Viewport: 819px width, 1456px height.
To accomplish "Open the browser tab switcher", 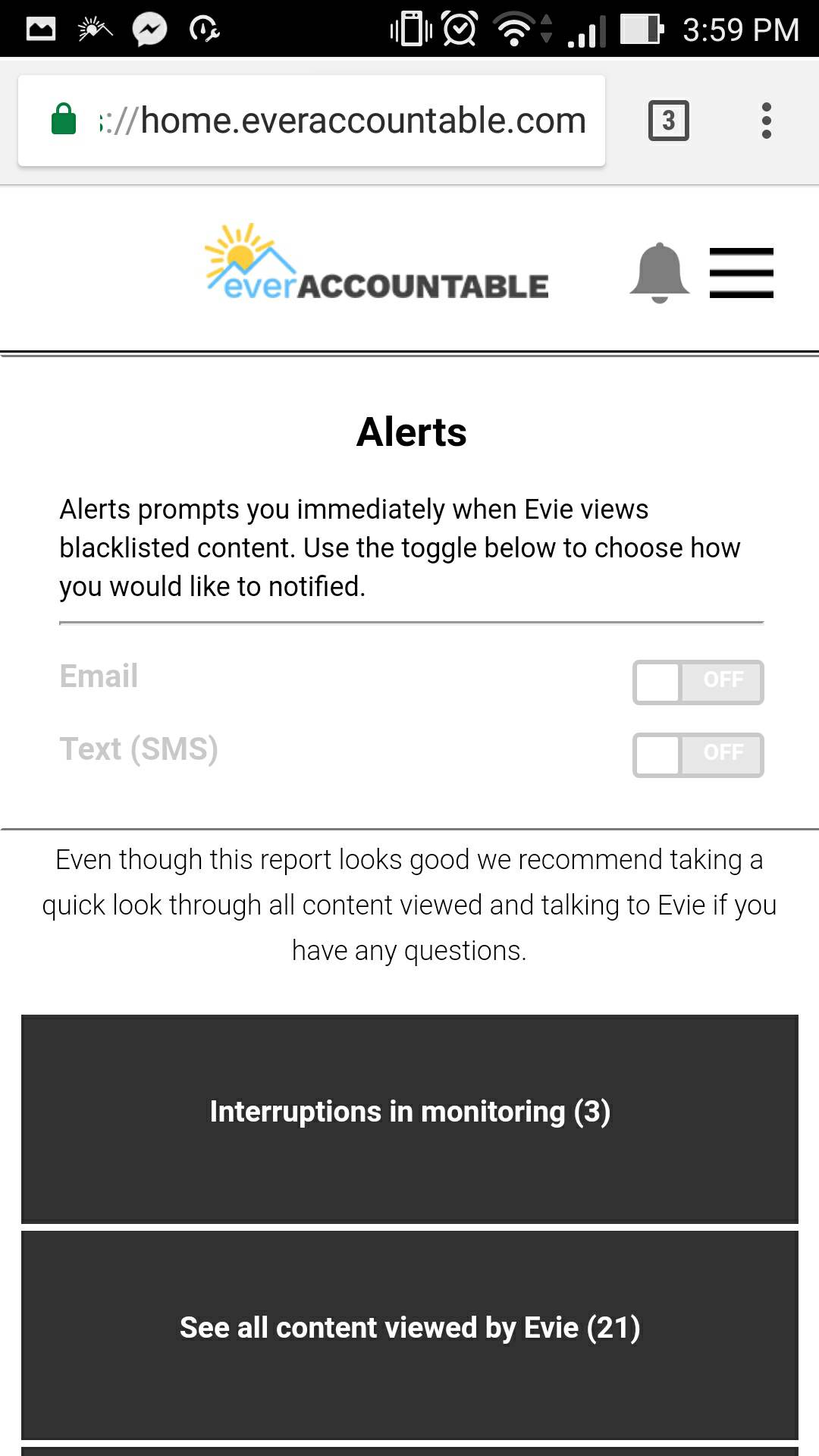I will pyautogui.click(x=668, y=121).
